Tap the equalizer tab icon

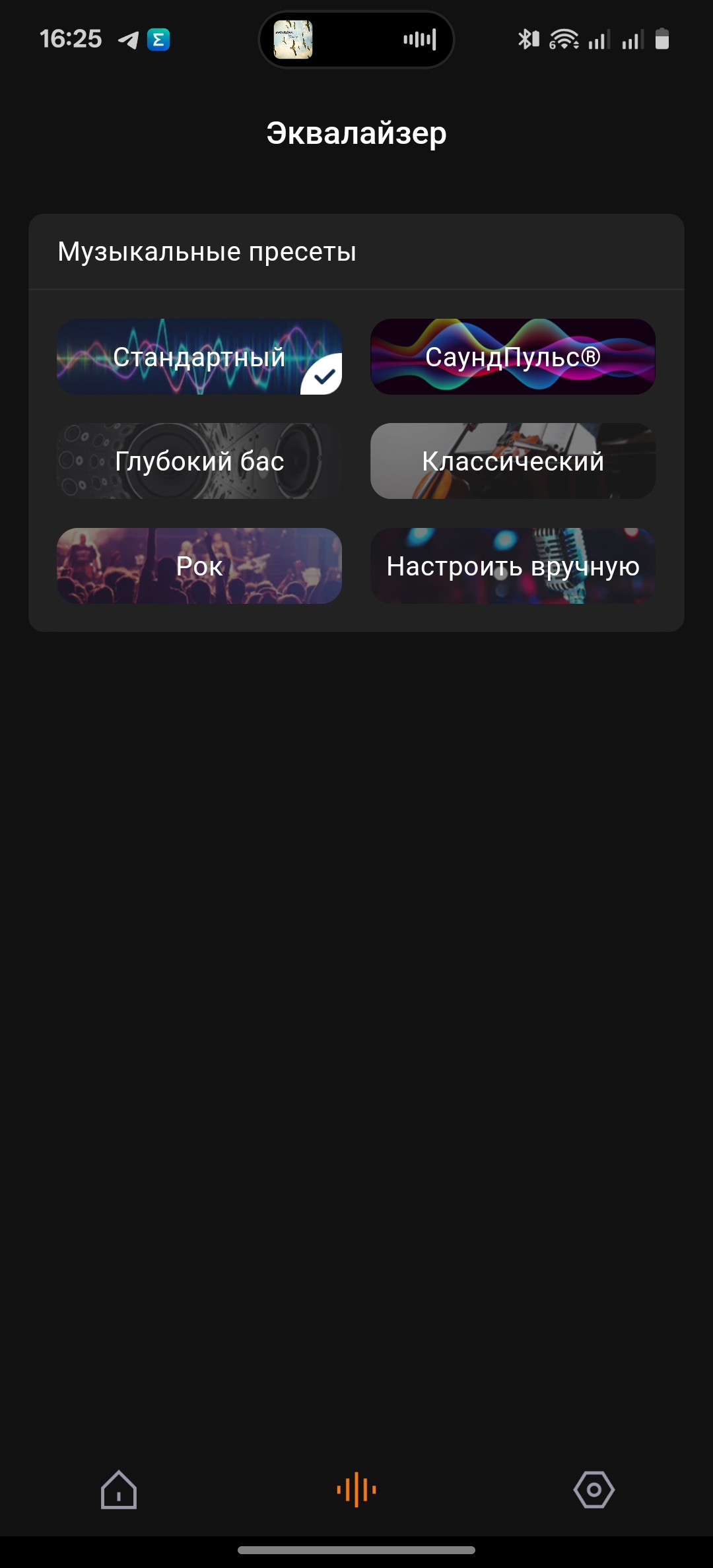tap(356, 1489)
